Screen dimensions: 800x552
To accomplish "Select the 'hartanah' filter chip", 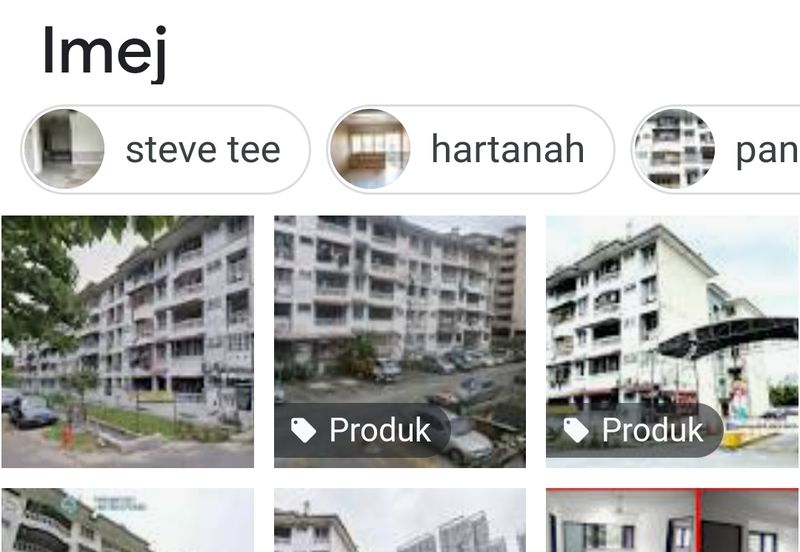I will point(470,150).
